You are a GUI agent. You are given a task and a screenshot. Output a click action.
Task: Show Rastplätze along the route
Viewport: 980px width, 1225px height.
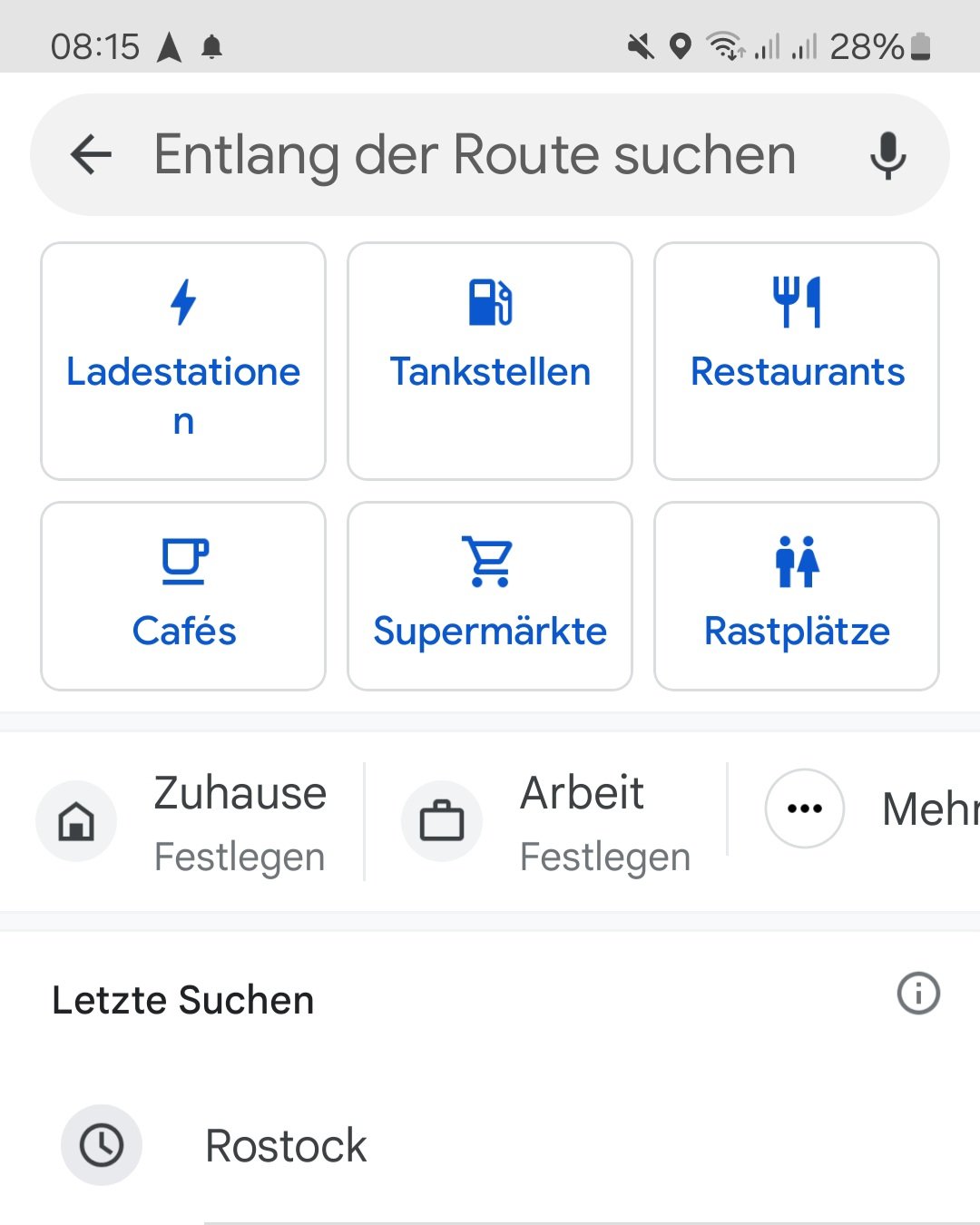click(797, 596)
